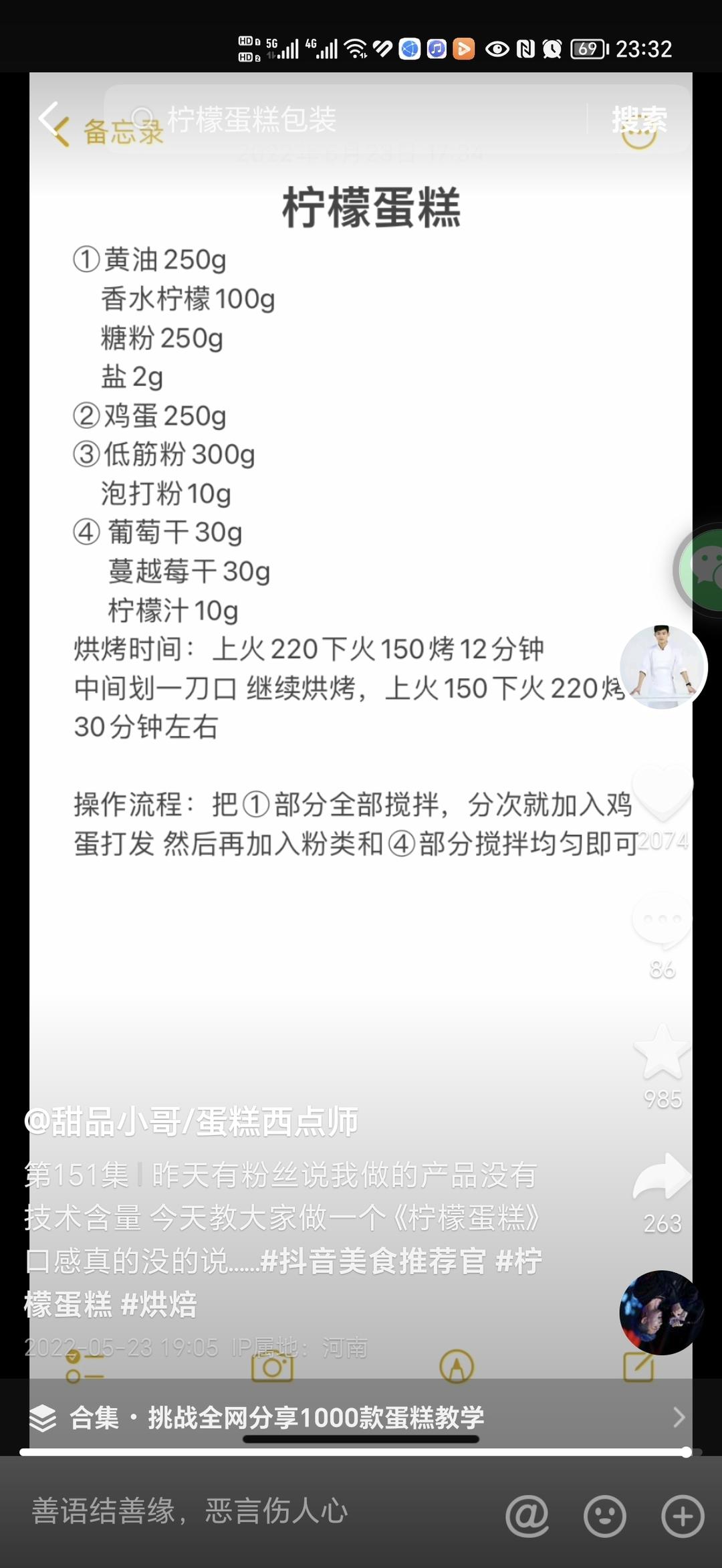Open the plus attachment button
This screenshot has height=1568, width=722.
coord(683,1514)
